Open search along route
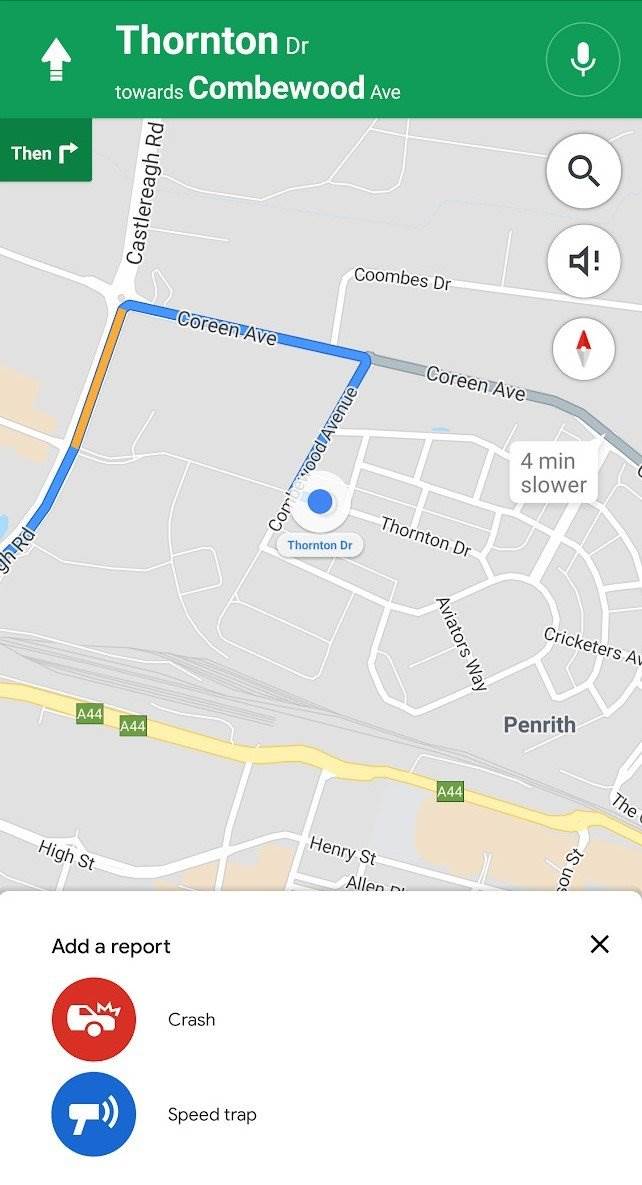This screenshot has height=1185, width=642. (x=583, y=171)
